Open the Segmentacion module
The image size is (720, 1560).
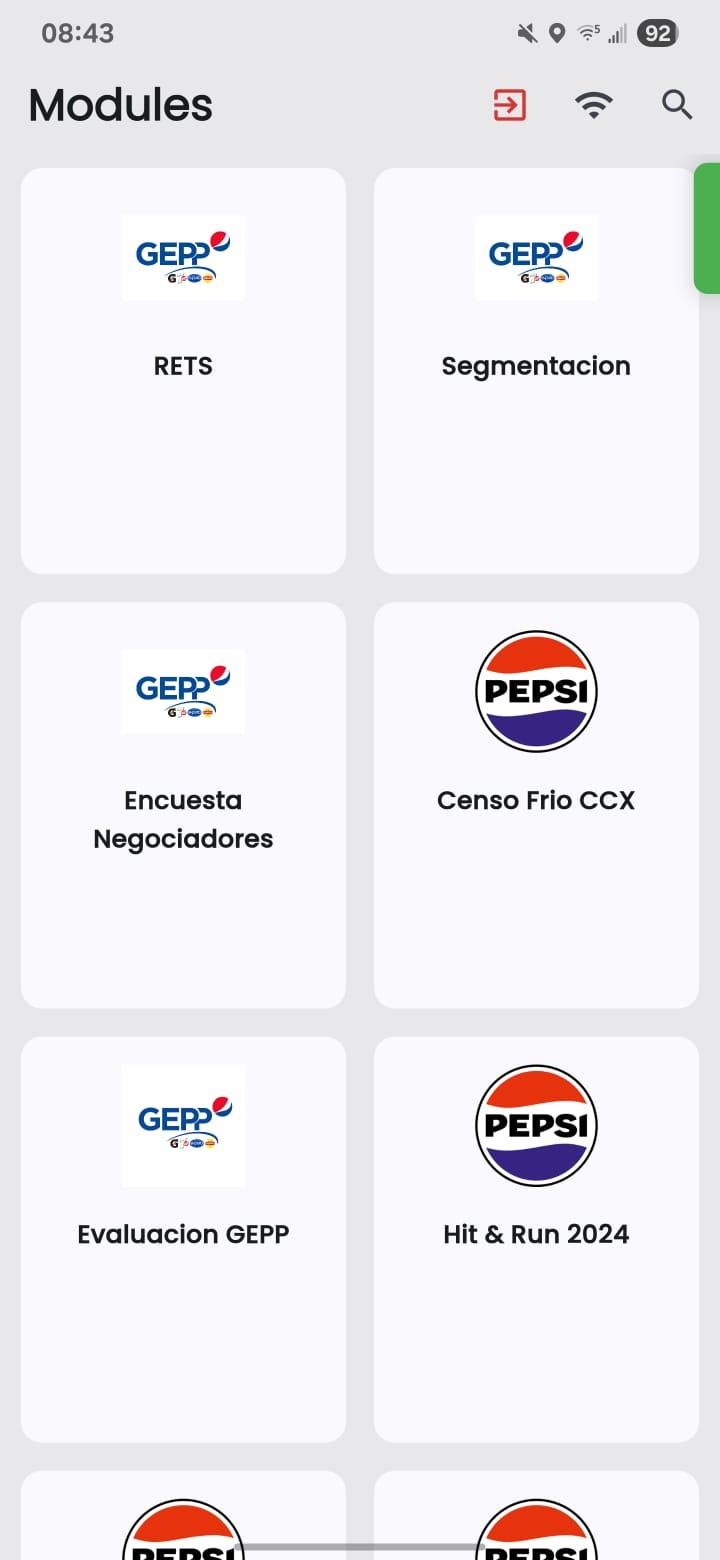[536, 370]
